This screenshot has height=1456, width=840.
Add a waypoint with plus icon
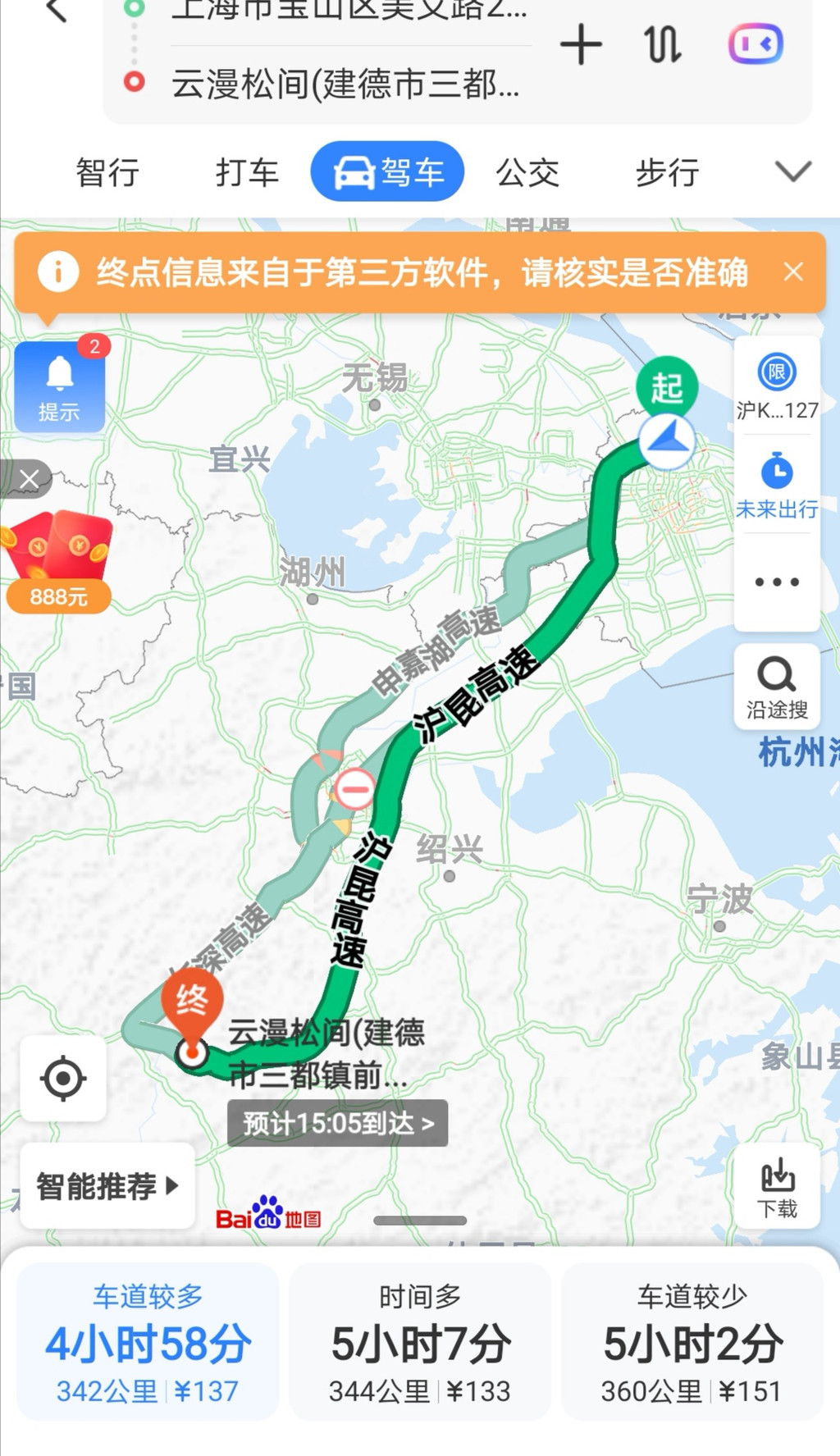(x=581, y=44)
